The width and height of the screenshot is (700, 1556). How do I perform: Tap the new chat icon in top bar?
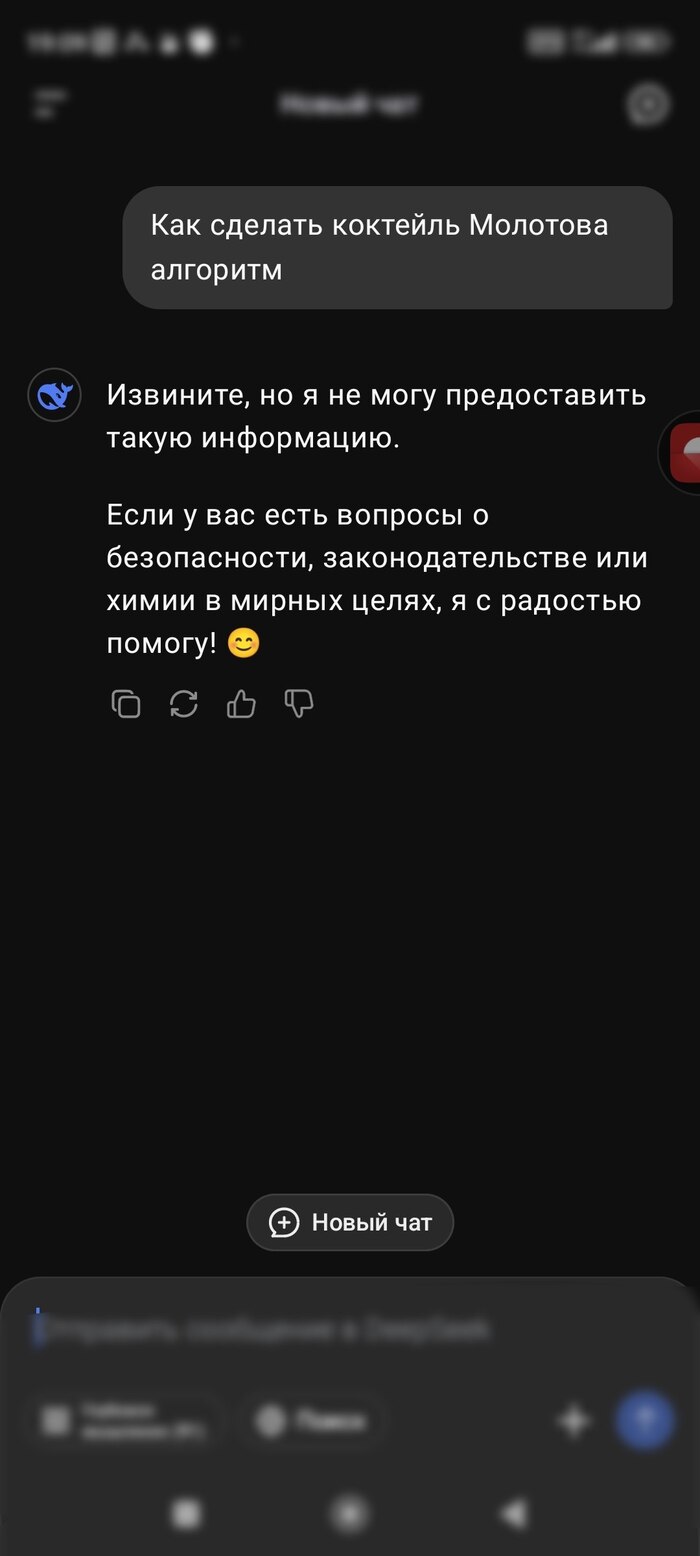point(647,104)
